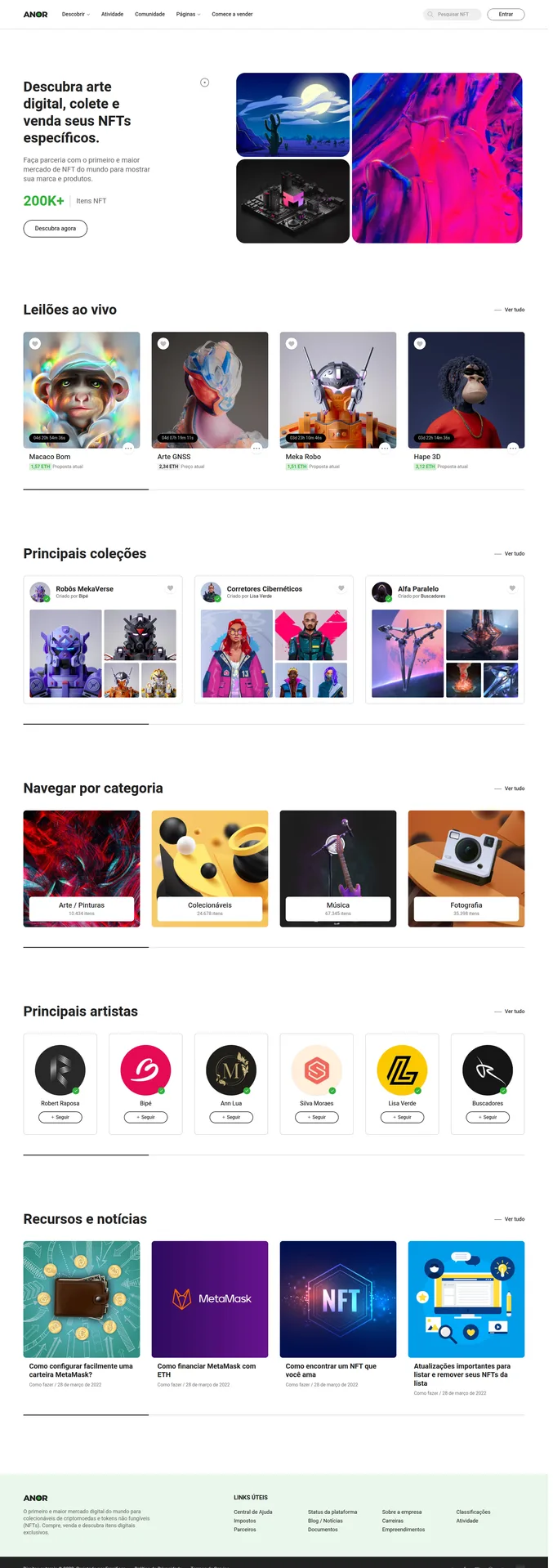Browse the Música category
Screen dimensions: 553x1568
[x=337, y=869]
